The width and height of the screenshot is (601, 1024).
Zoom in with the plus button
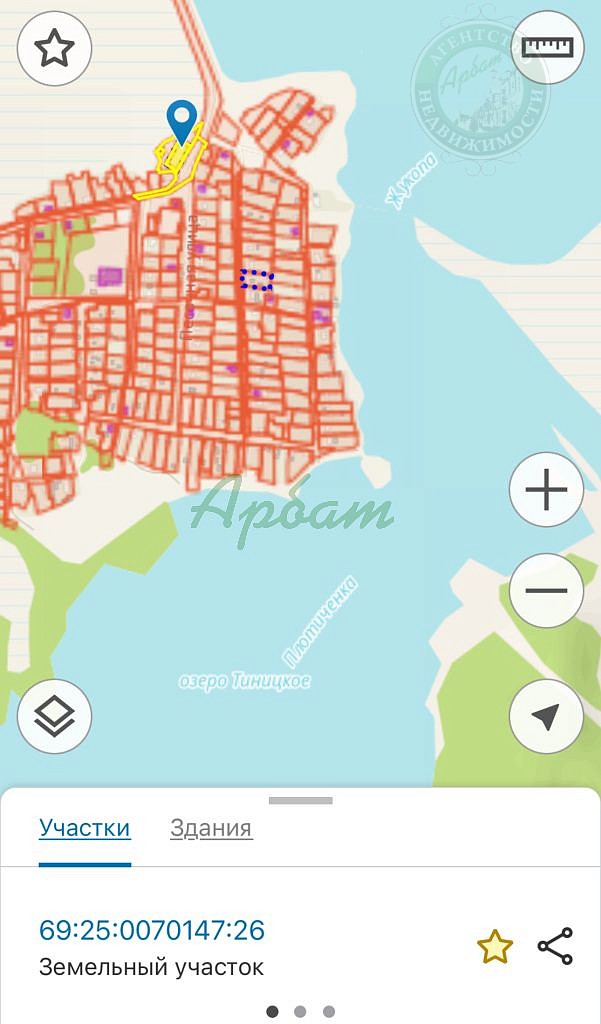546,490
